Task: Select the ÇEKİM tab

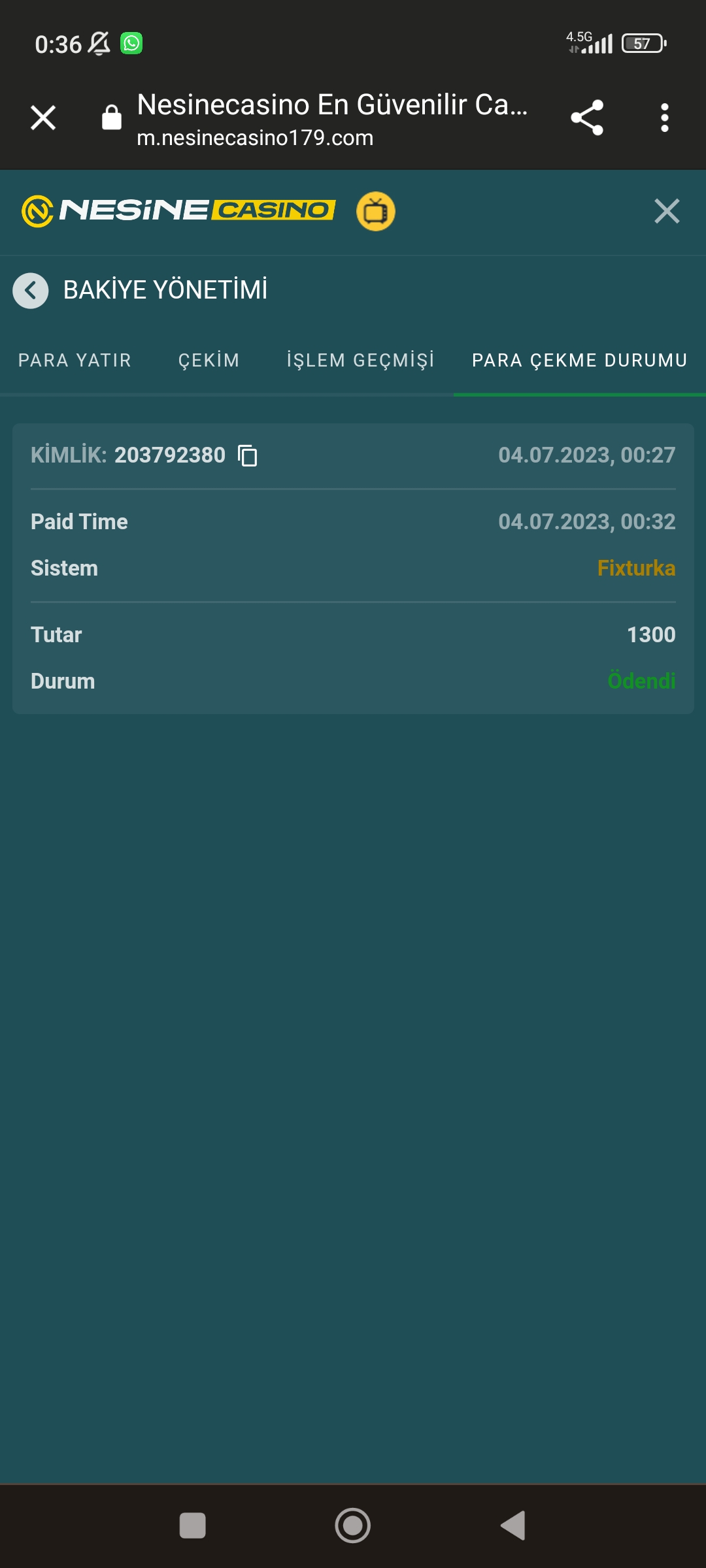Action: tap(209, 360)
